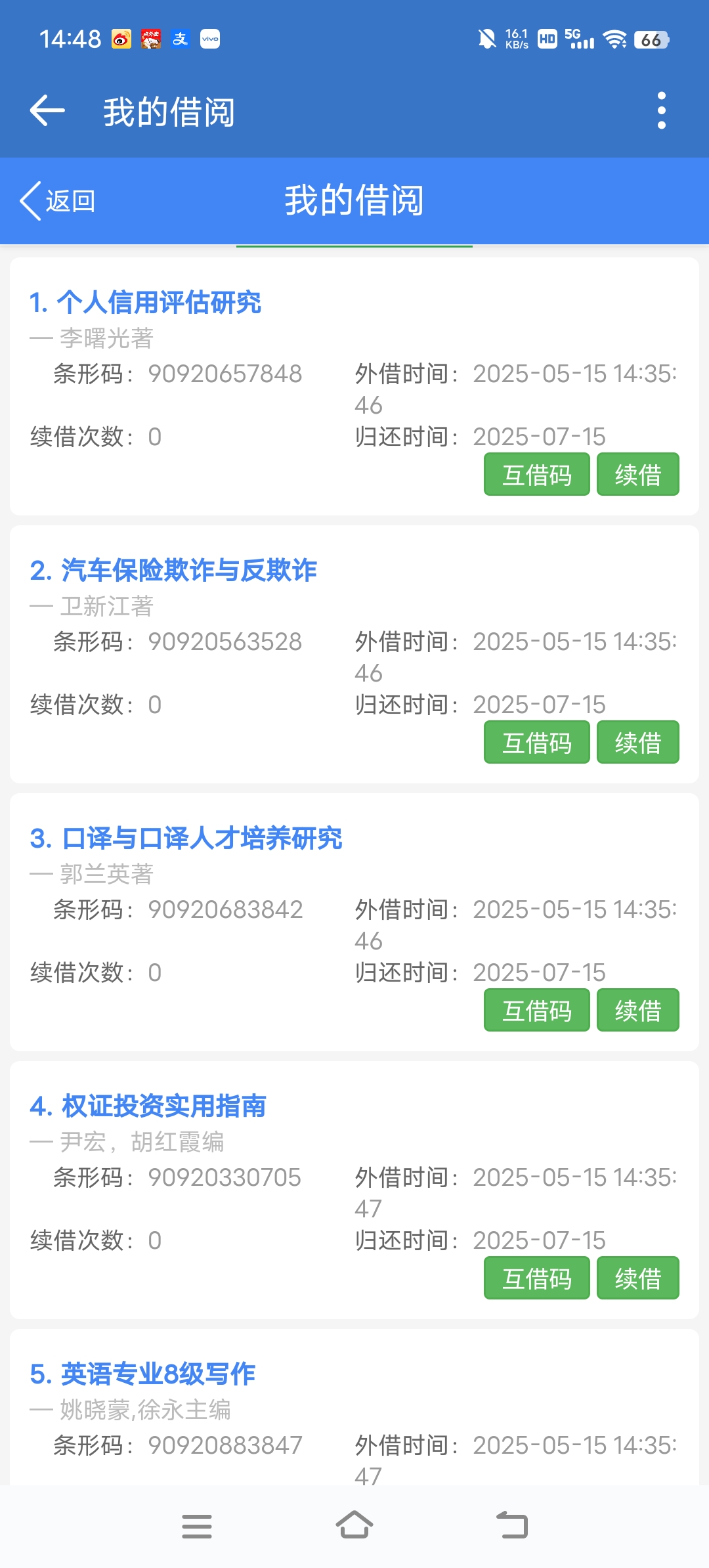Open book title 口译与口译人才培养研究
The image size is (709, 1568).
click(186, 838)
